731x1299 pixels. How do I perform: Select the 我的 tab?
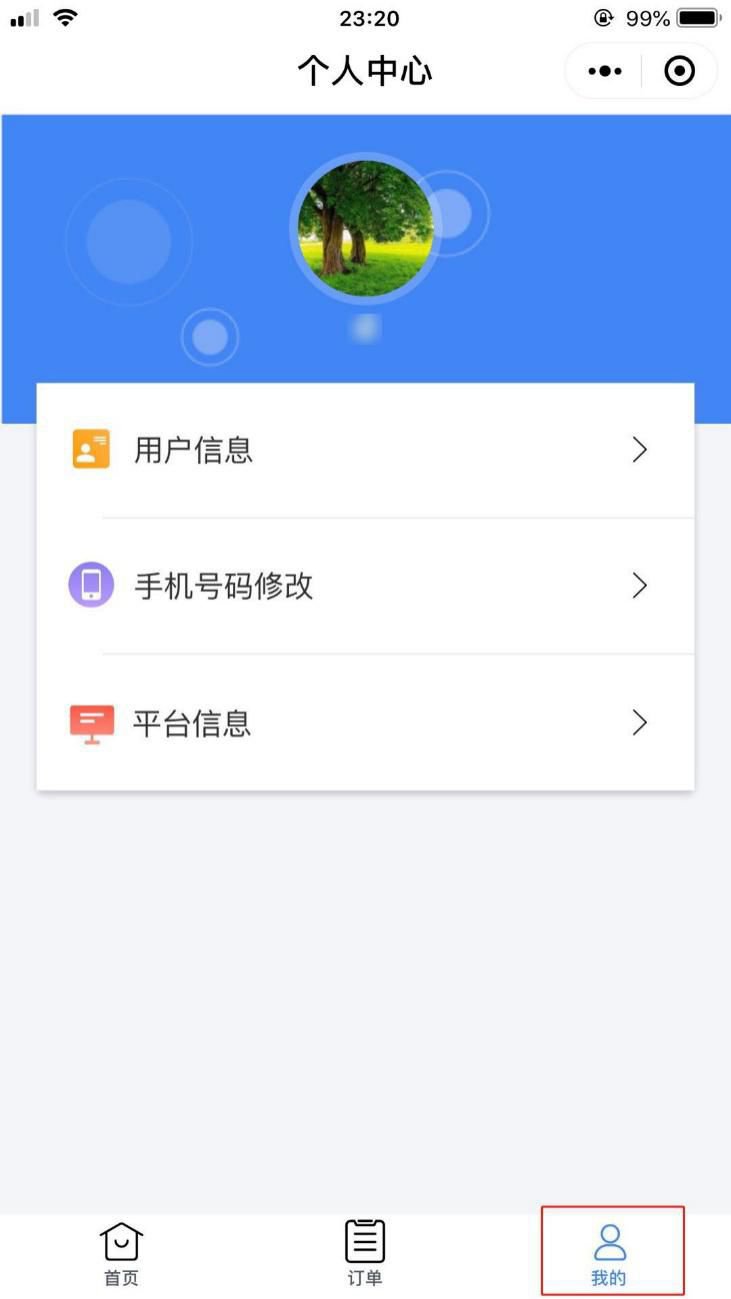tap(609, 1253)
